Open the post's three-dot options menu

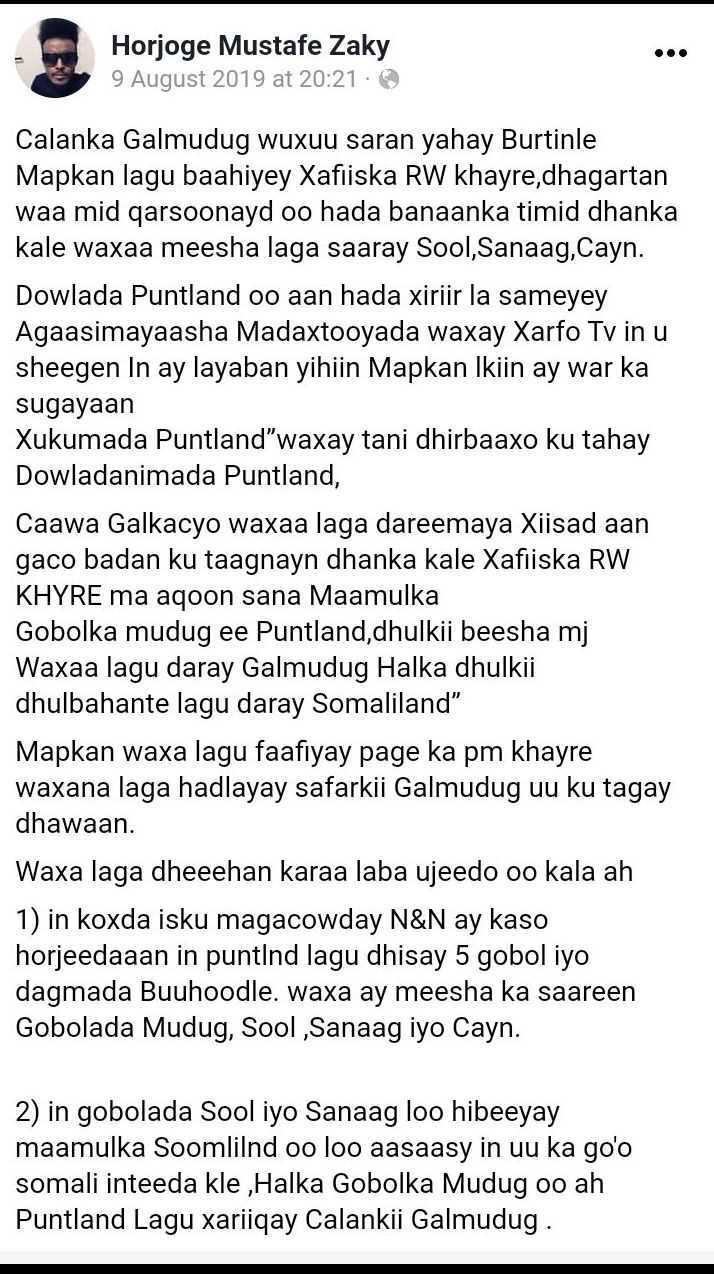(670, 53)
